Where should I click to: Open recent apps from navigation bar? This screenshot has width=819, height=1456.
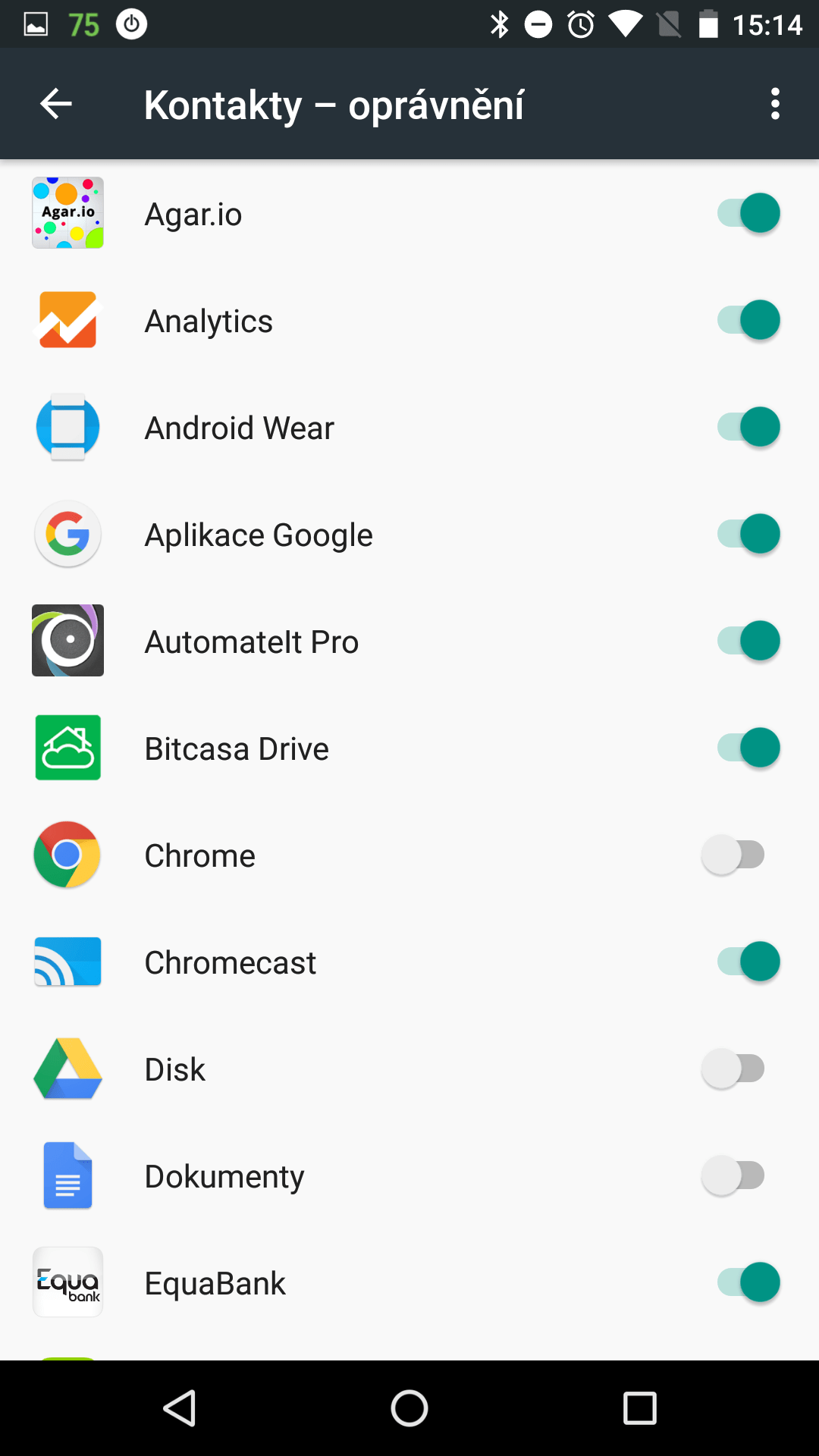(x=639, y=1408)
